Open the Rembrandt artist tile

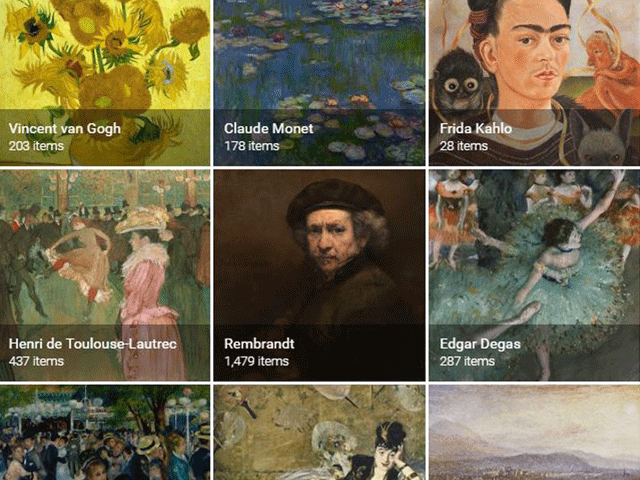click(x=319, y=276)
